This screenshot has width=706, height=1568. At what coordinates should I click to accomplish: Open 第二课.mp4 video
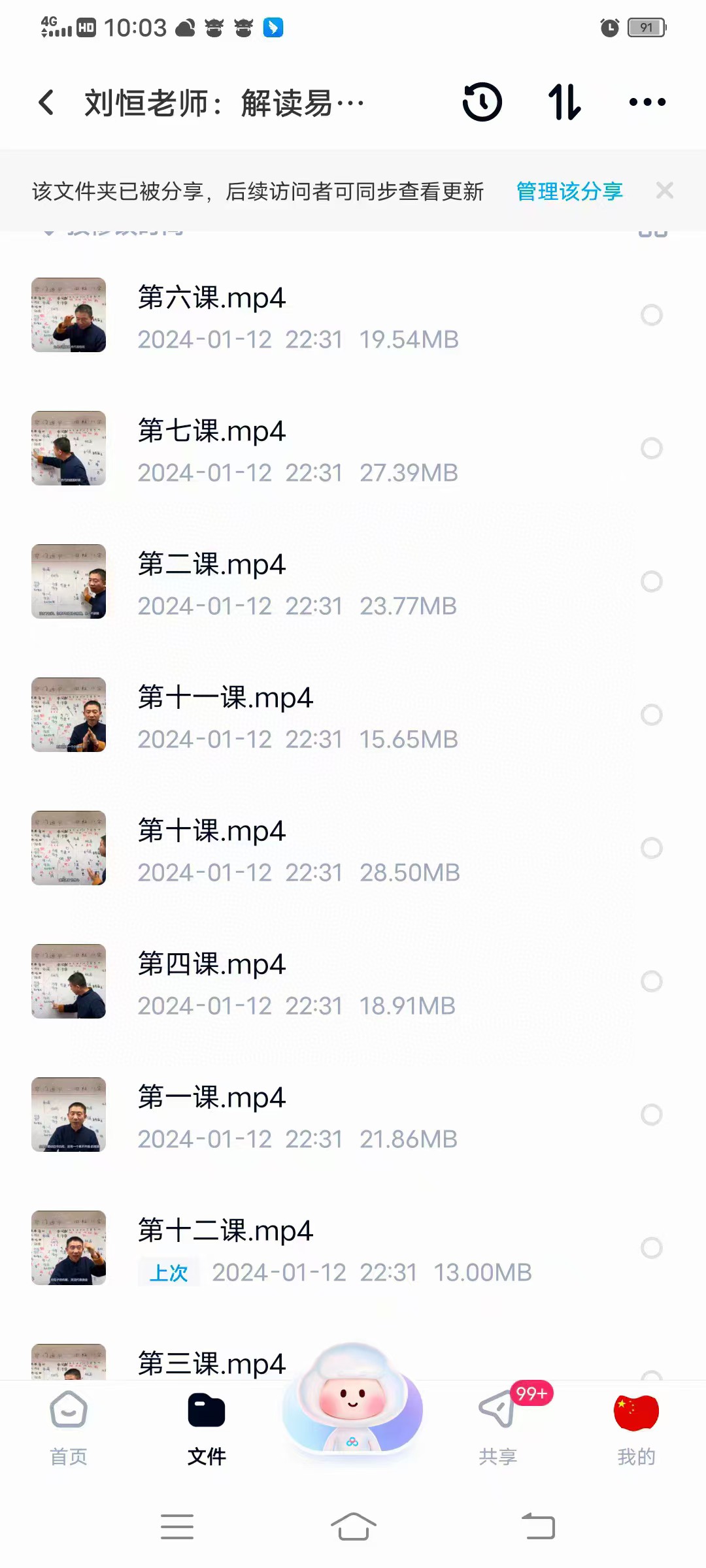212,564
